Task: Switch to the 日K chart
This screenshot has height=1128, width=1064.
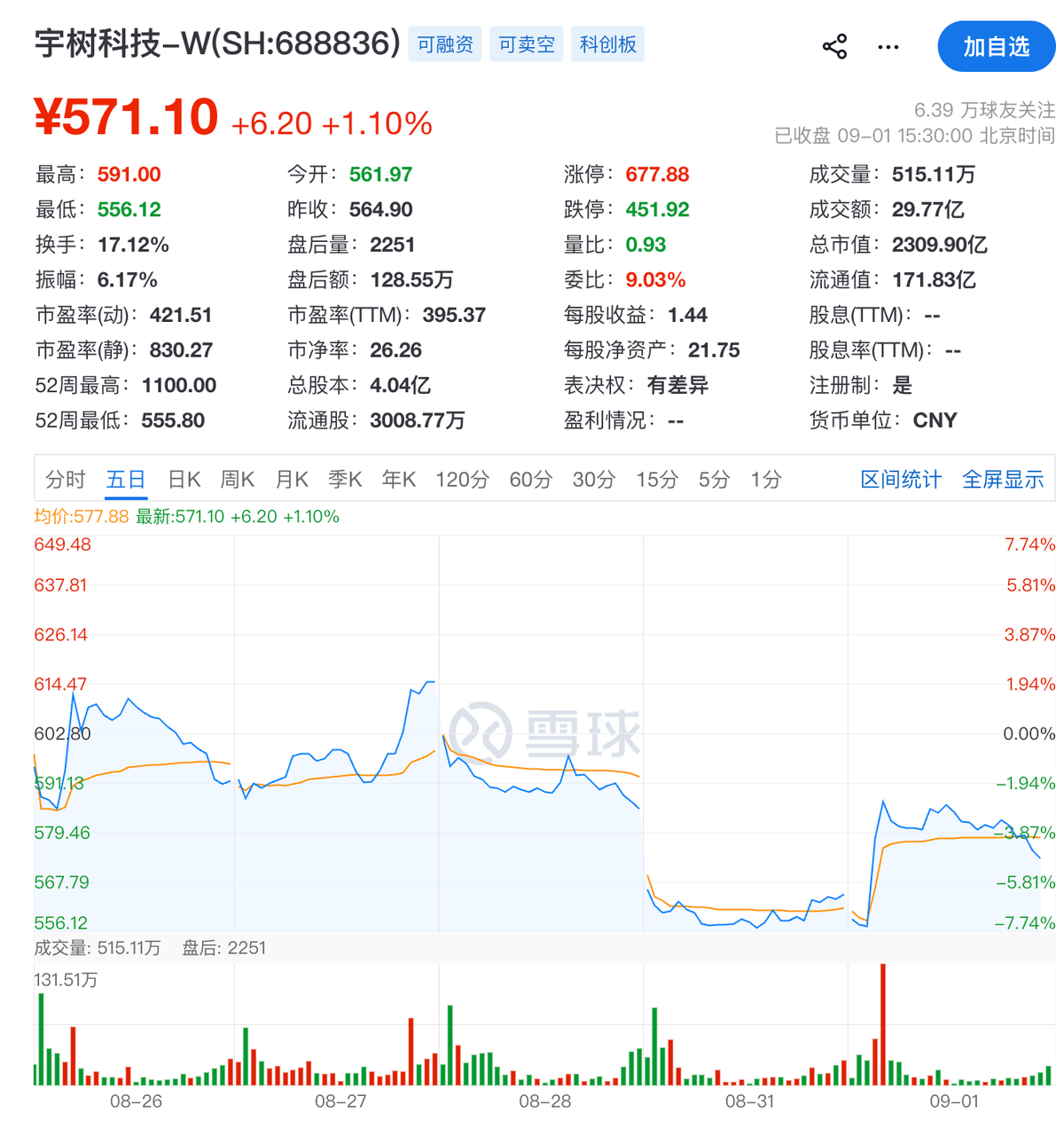Action: pyautogui.click(x=184, y=480)
